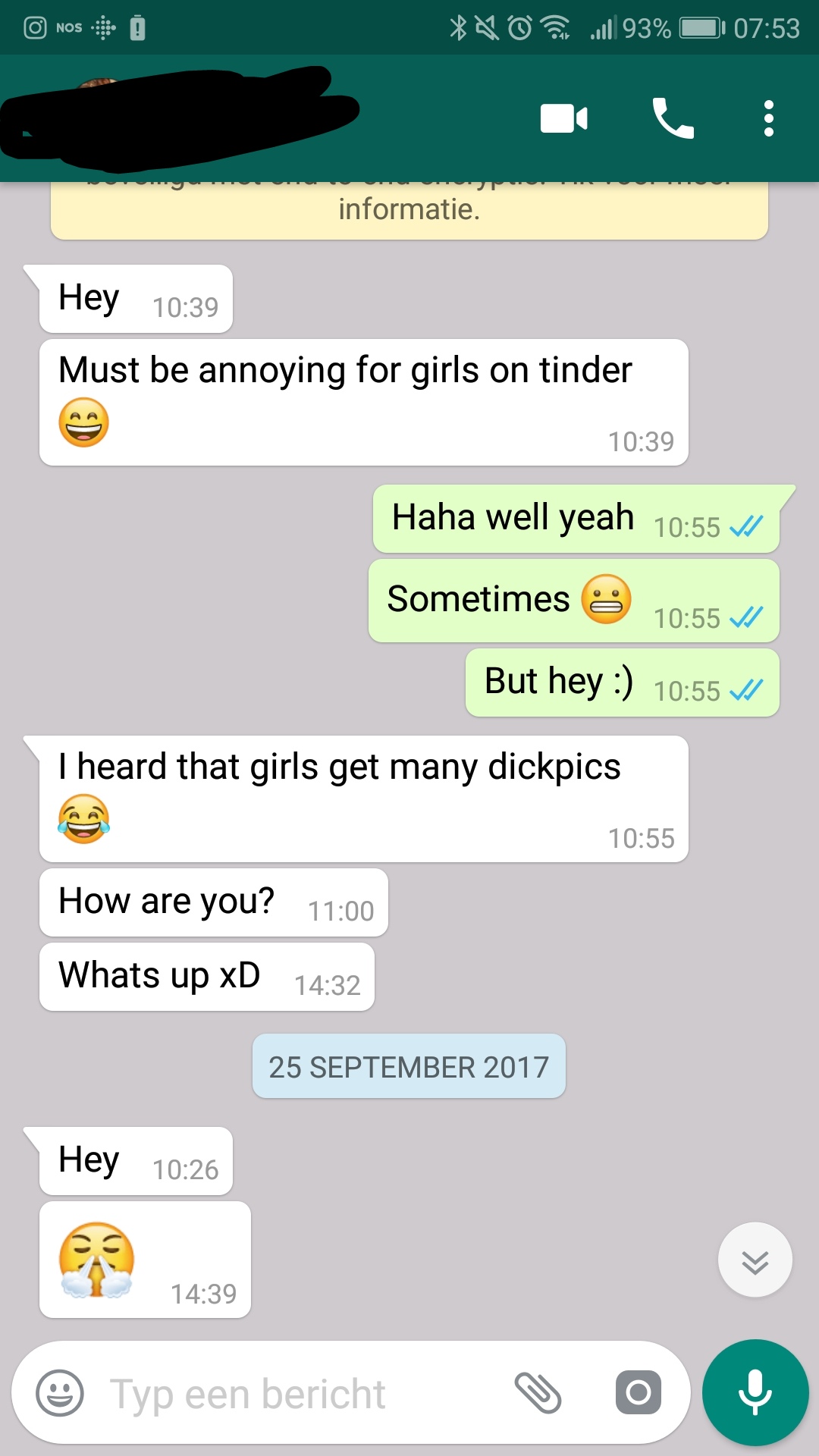Screen dimensions: 819x1456
Task: Tap the encryption info banner
Action: click(409, 210)
